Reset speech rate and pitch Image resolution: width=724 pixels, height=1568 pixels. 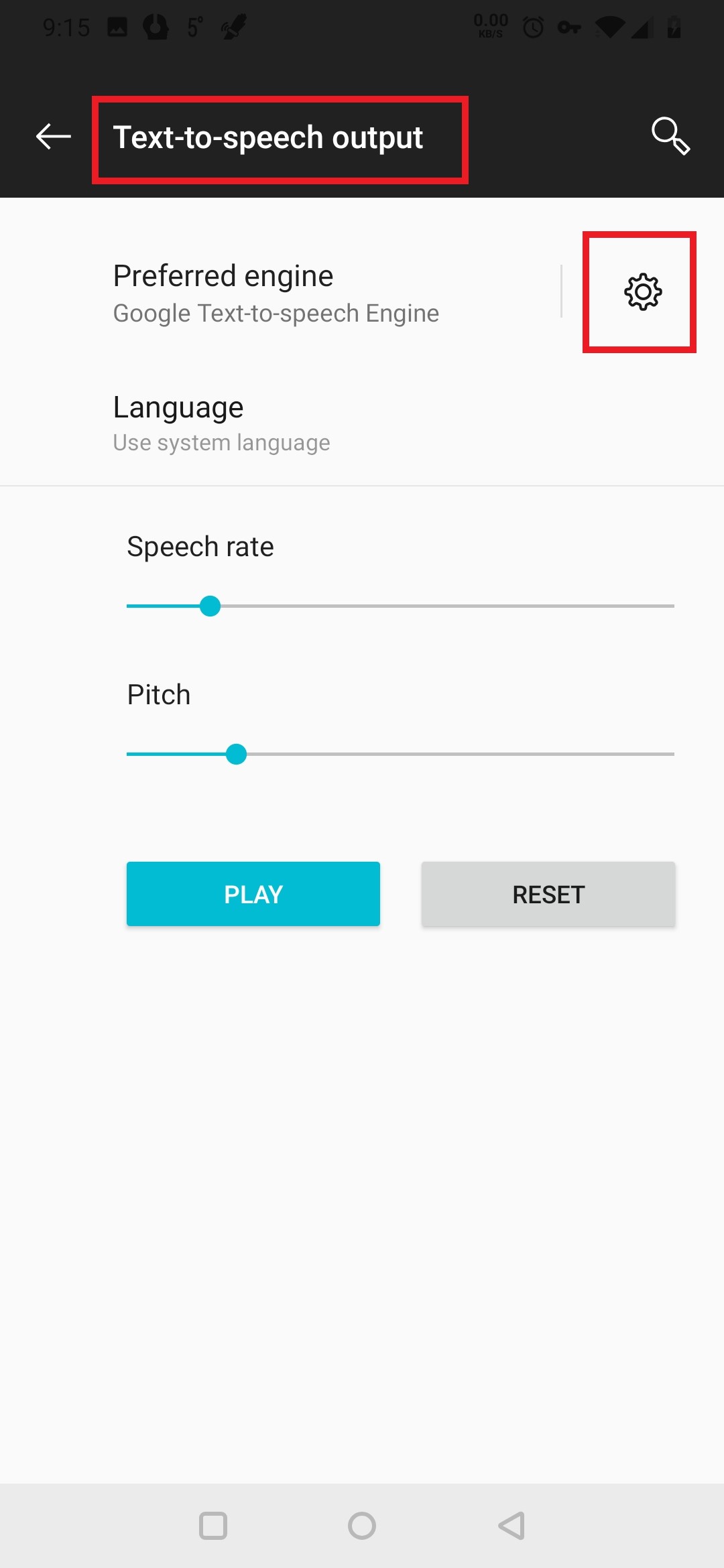548,894
